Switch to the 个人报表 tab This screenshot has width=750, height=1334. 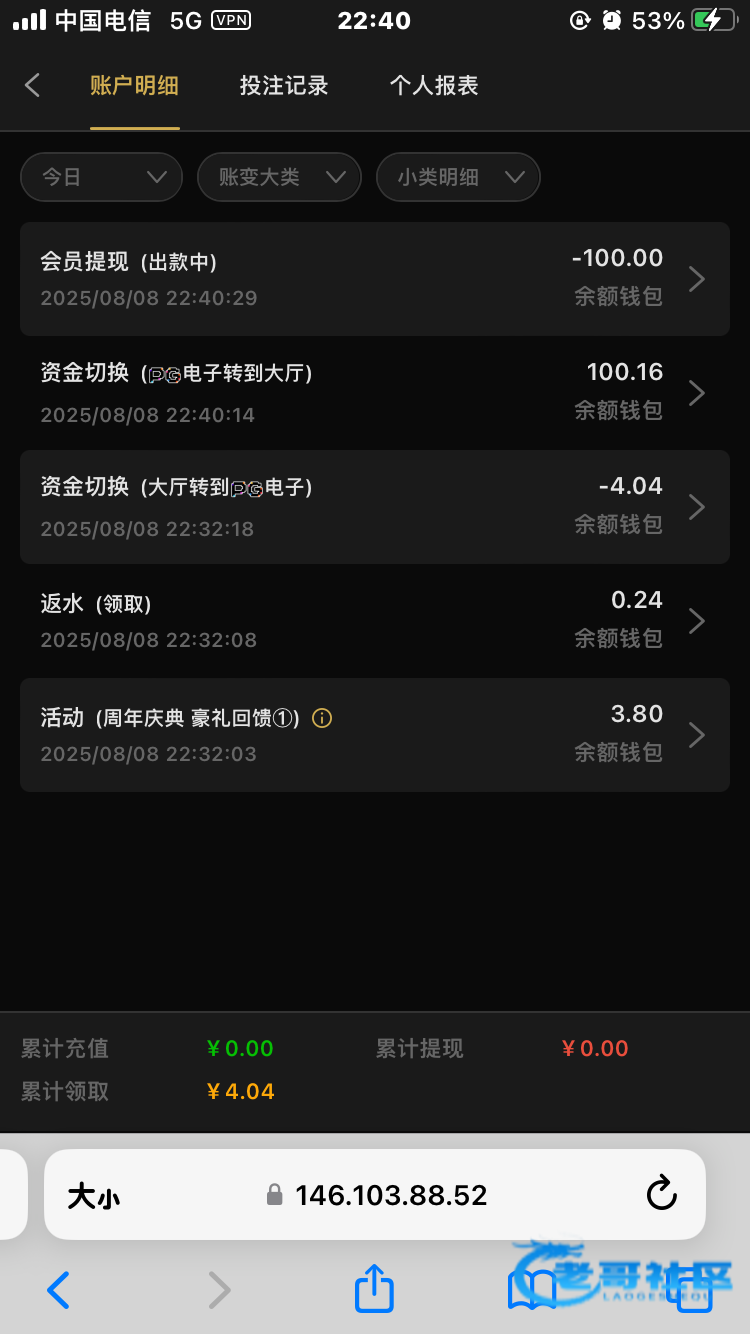pyautogui.click(x=434, y=86)
